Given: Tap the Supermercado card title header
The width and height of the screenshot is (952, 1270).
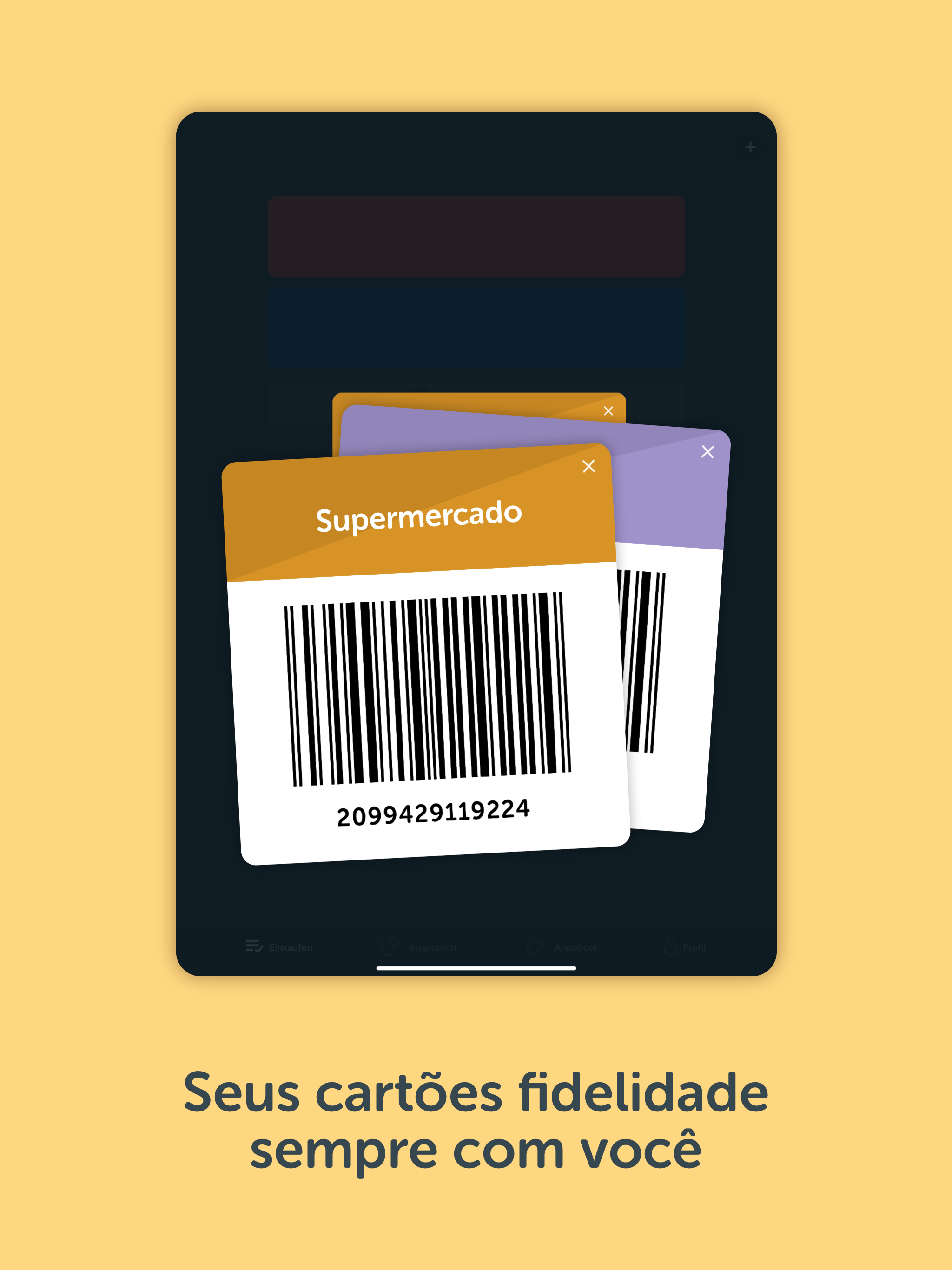Looking at the screenshot, I should click(420, 518).
